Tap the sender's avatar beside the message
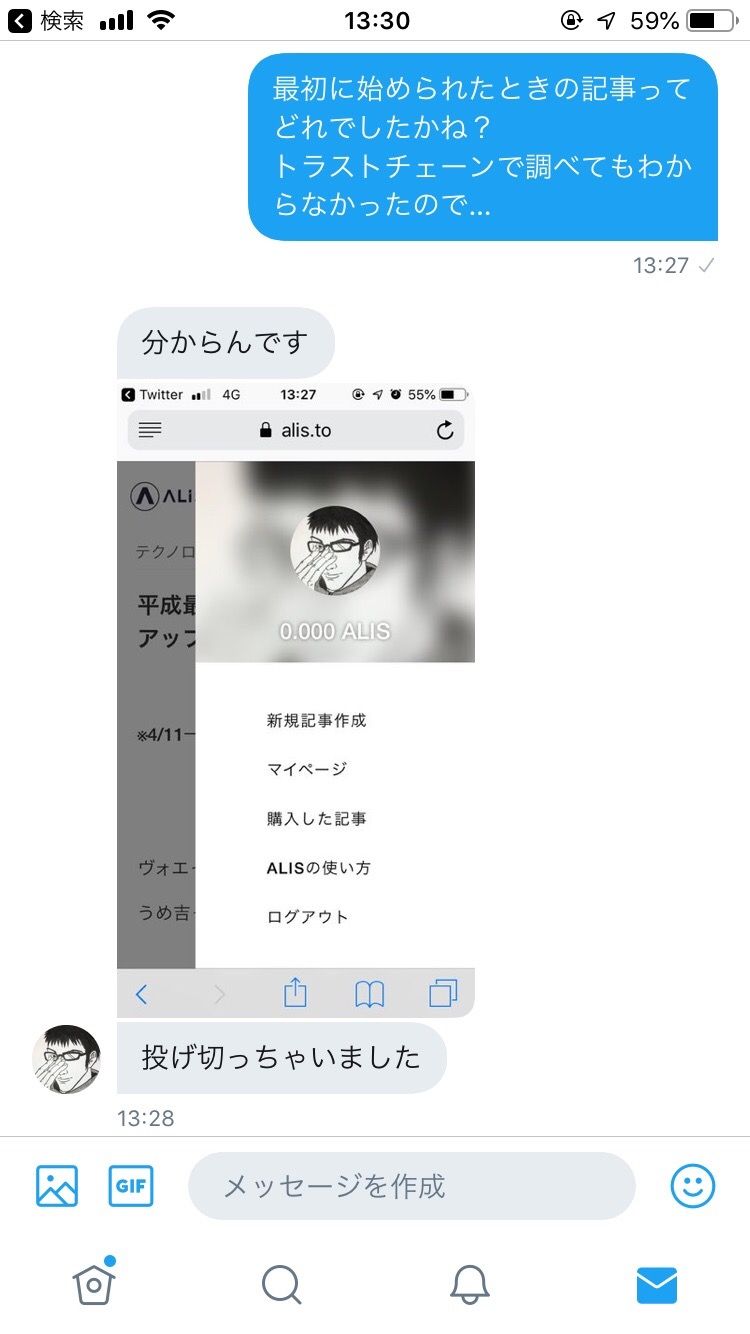 [67, 1059]
